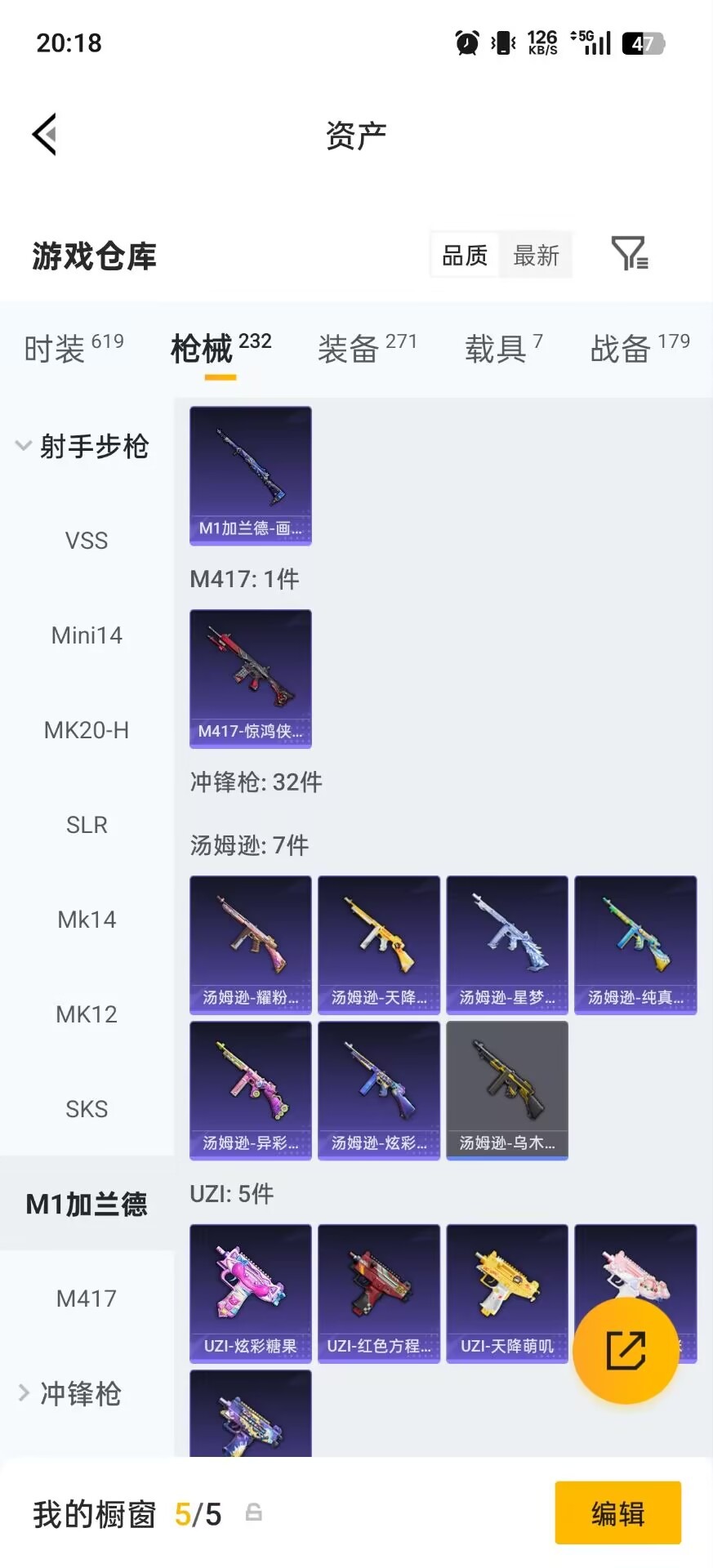Image resolution: width=713 pixels, height=1568 pixels.
Task: Select Mini14 in the sidebar
Action: pos(86,635)
